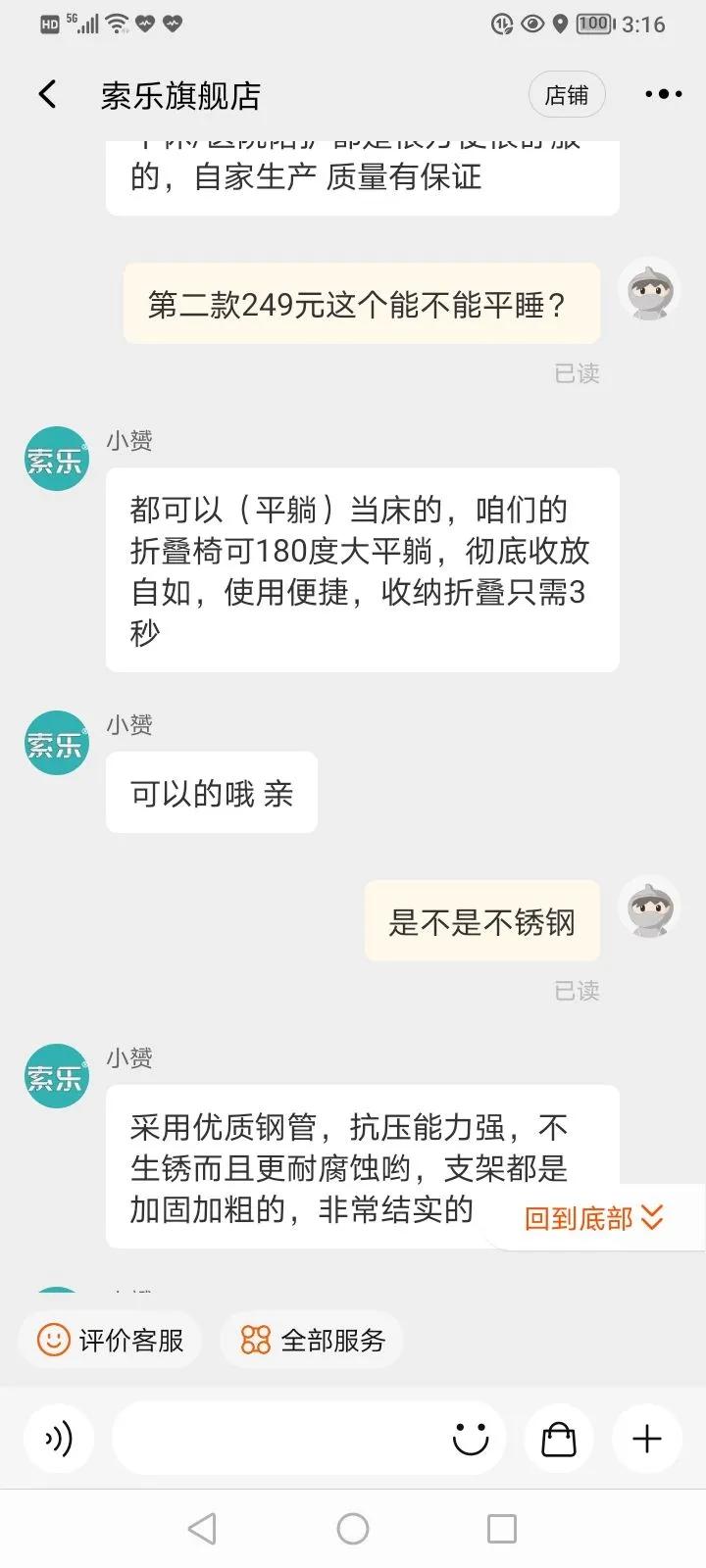Screen dimensions: 706x1568
Task: Open the voice message input icon
Action: pos(59,1439)
